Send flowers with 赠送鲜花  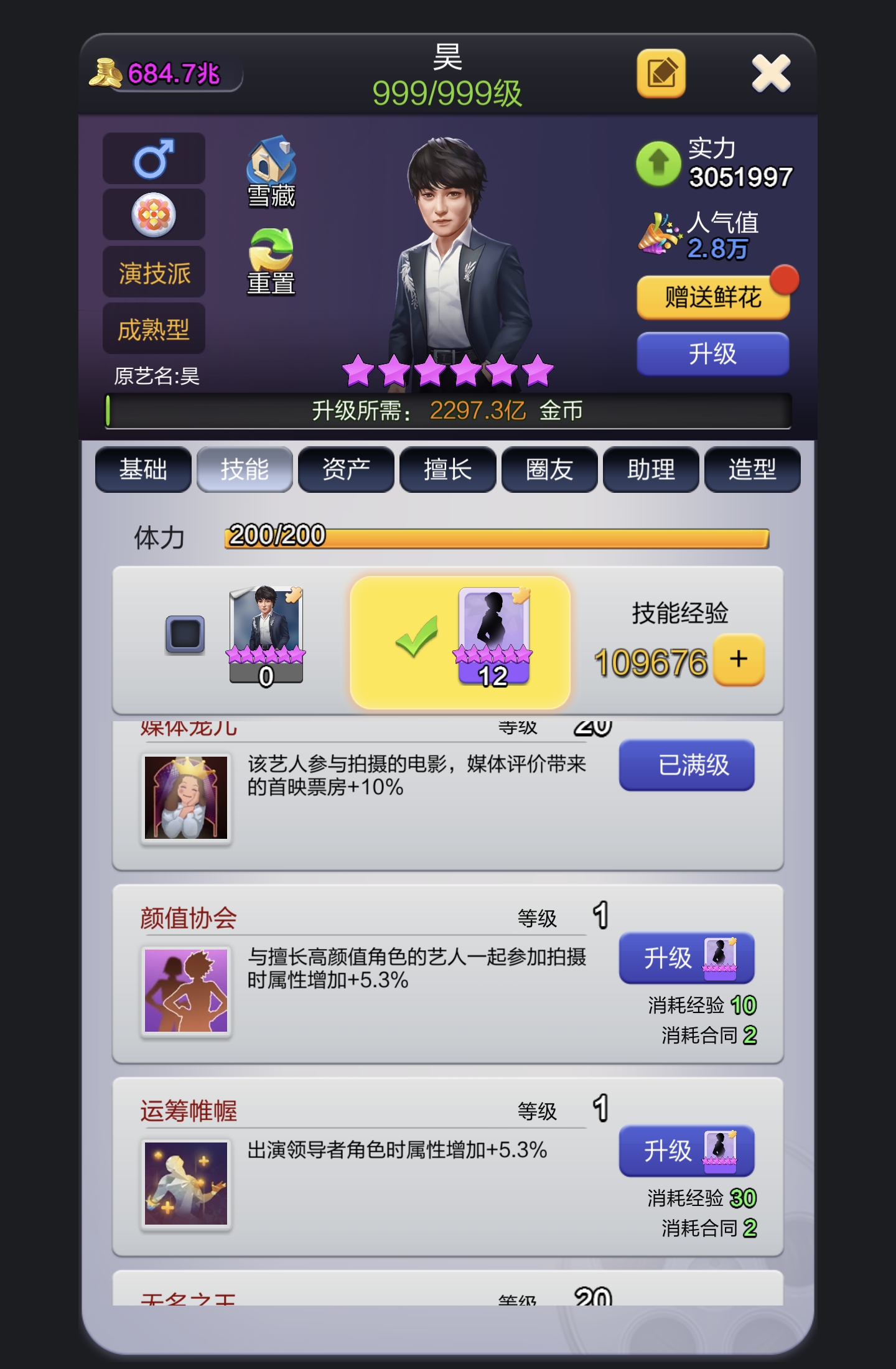[713, 297]
